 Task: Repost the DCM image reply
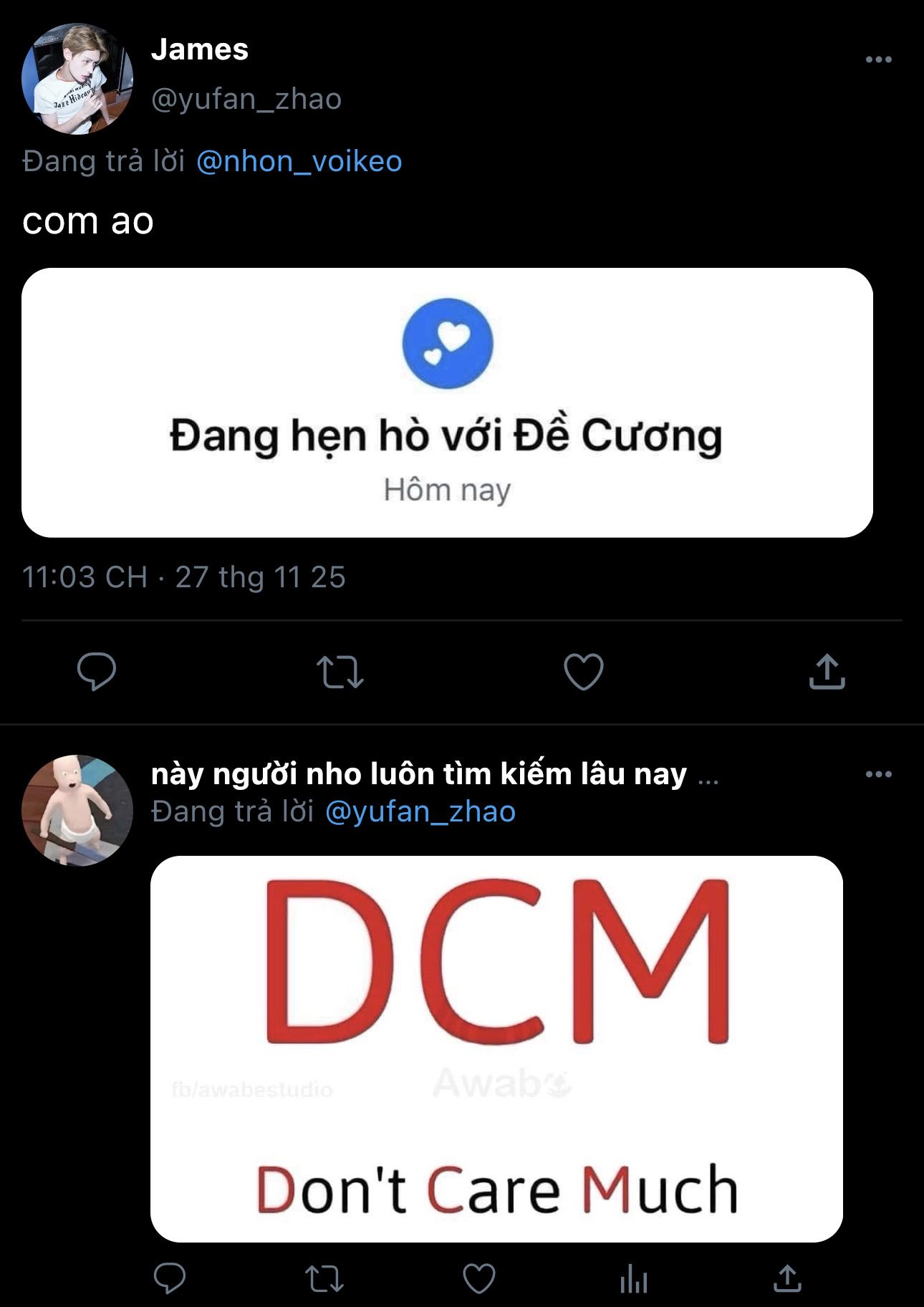click(x=324, y=1278)
